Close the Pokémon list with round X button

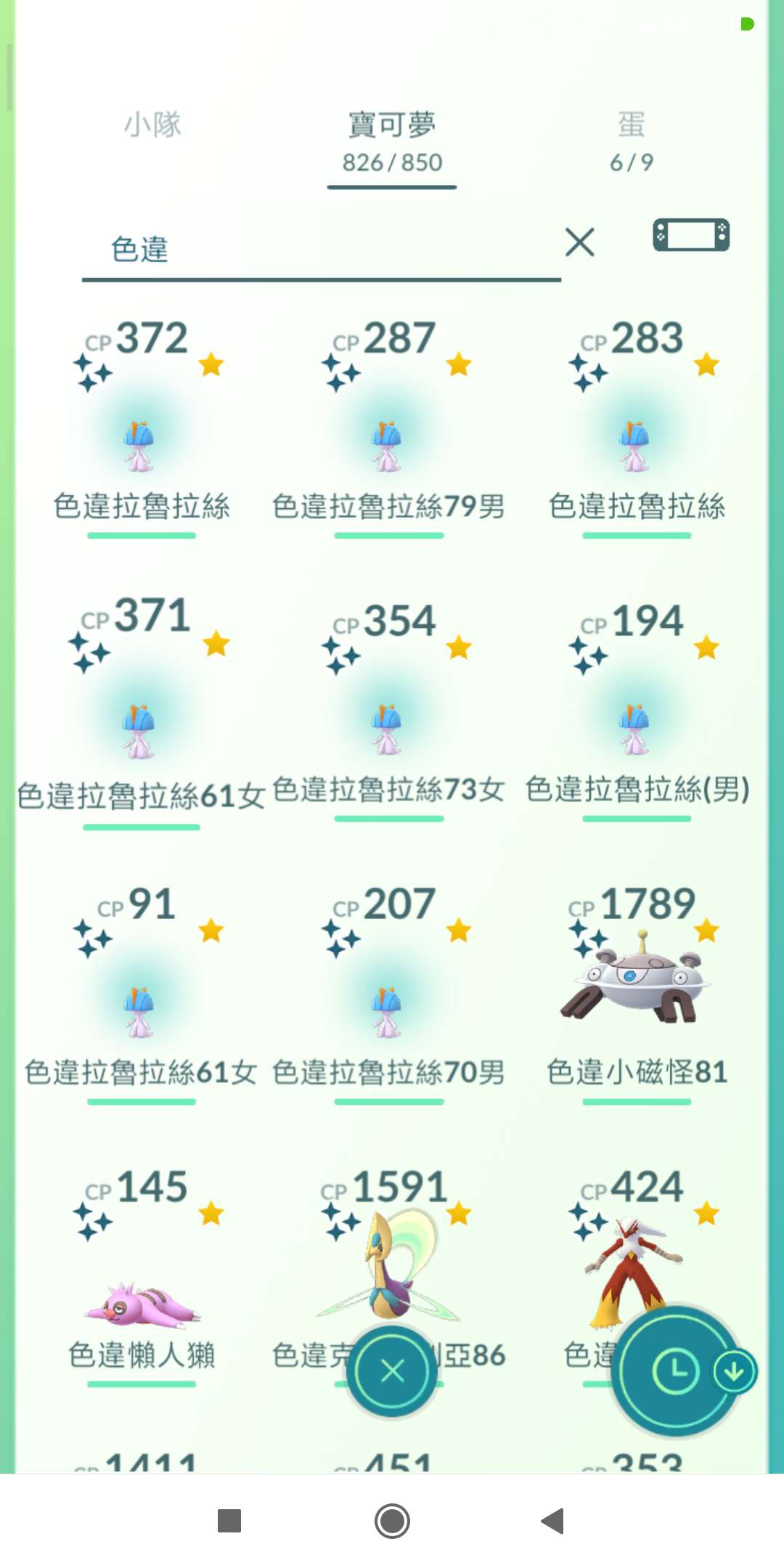point(392,1371)
